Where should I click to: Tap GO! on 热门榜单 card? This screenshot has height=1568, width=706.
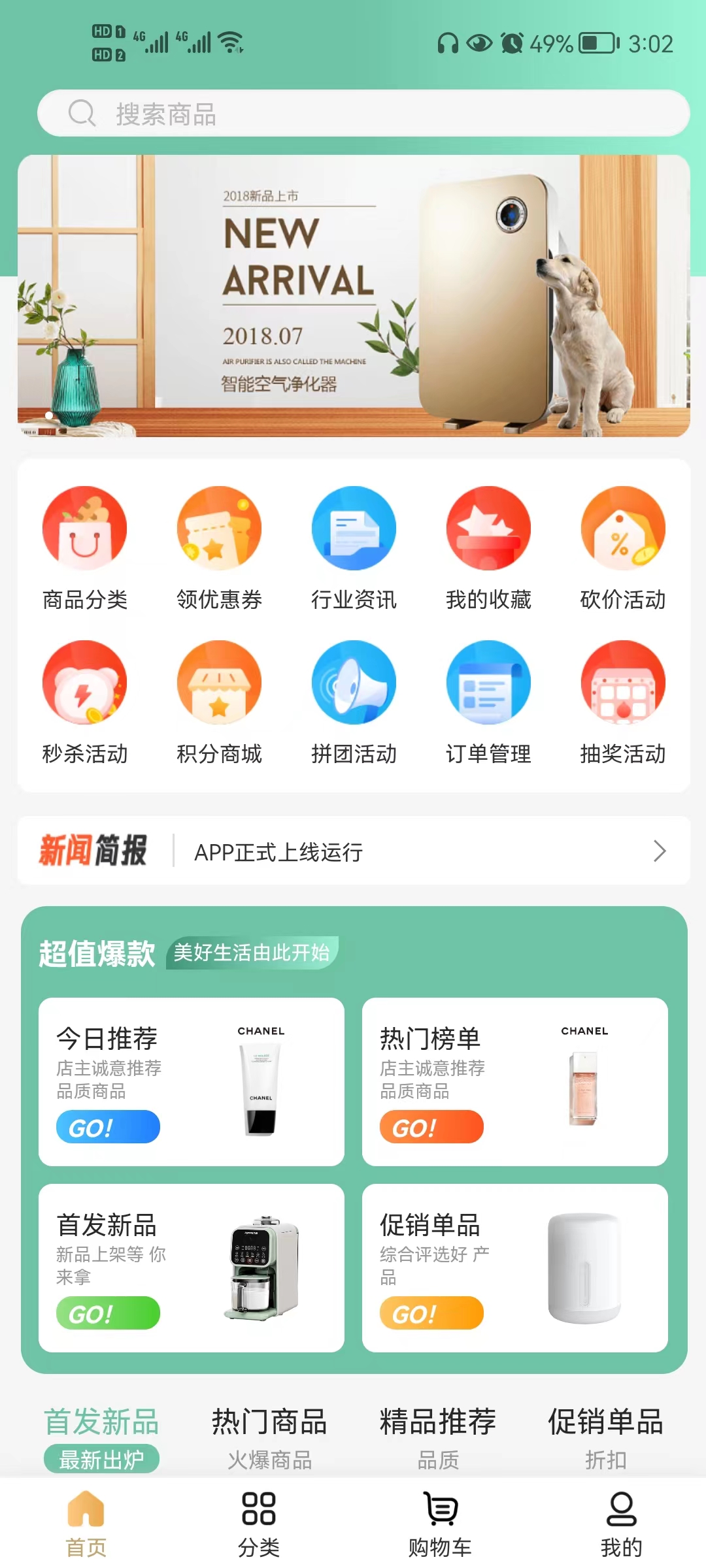pos(431,1127)
